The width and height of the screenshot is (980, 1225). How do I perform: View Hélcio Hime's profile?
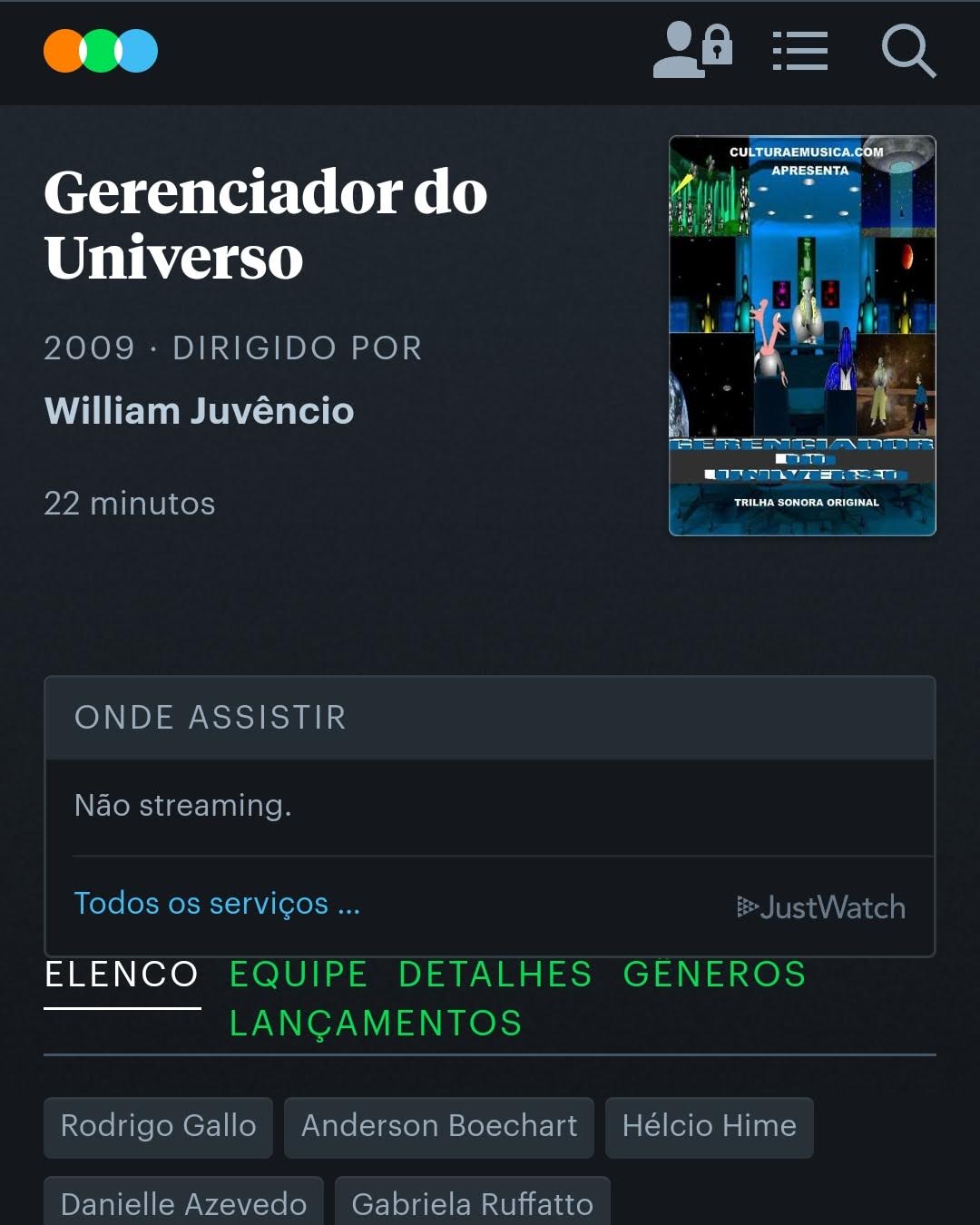tap(709, 1126)
